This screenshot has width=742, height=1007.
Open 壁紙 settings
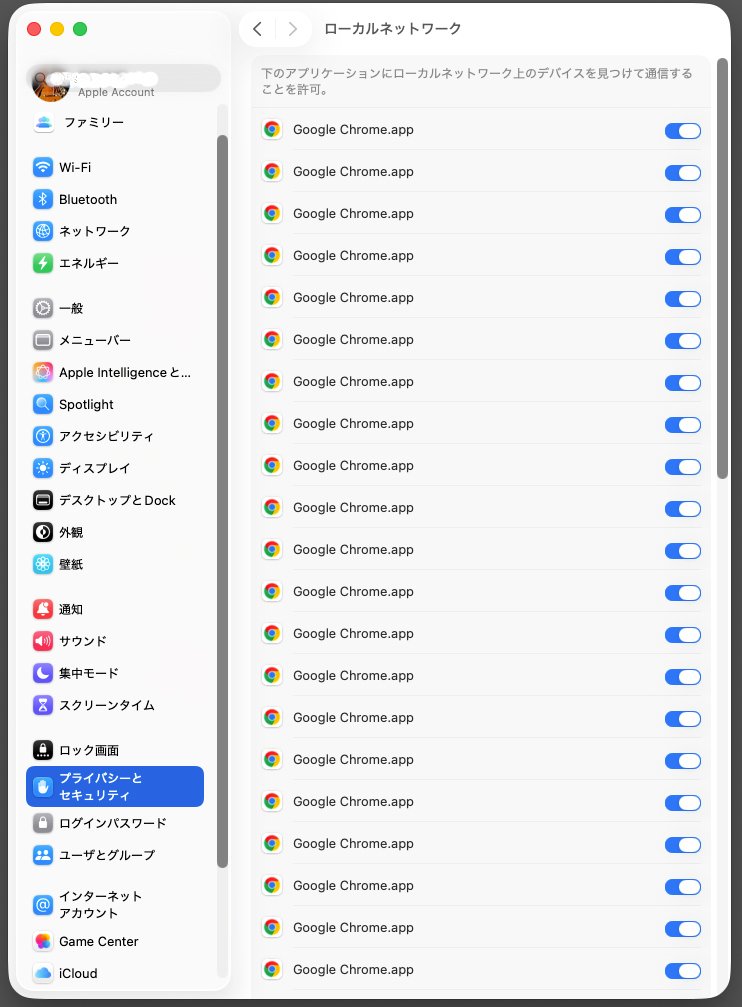tap(70, 565)
